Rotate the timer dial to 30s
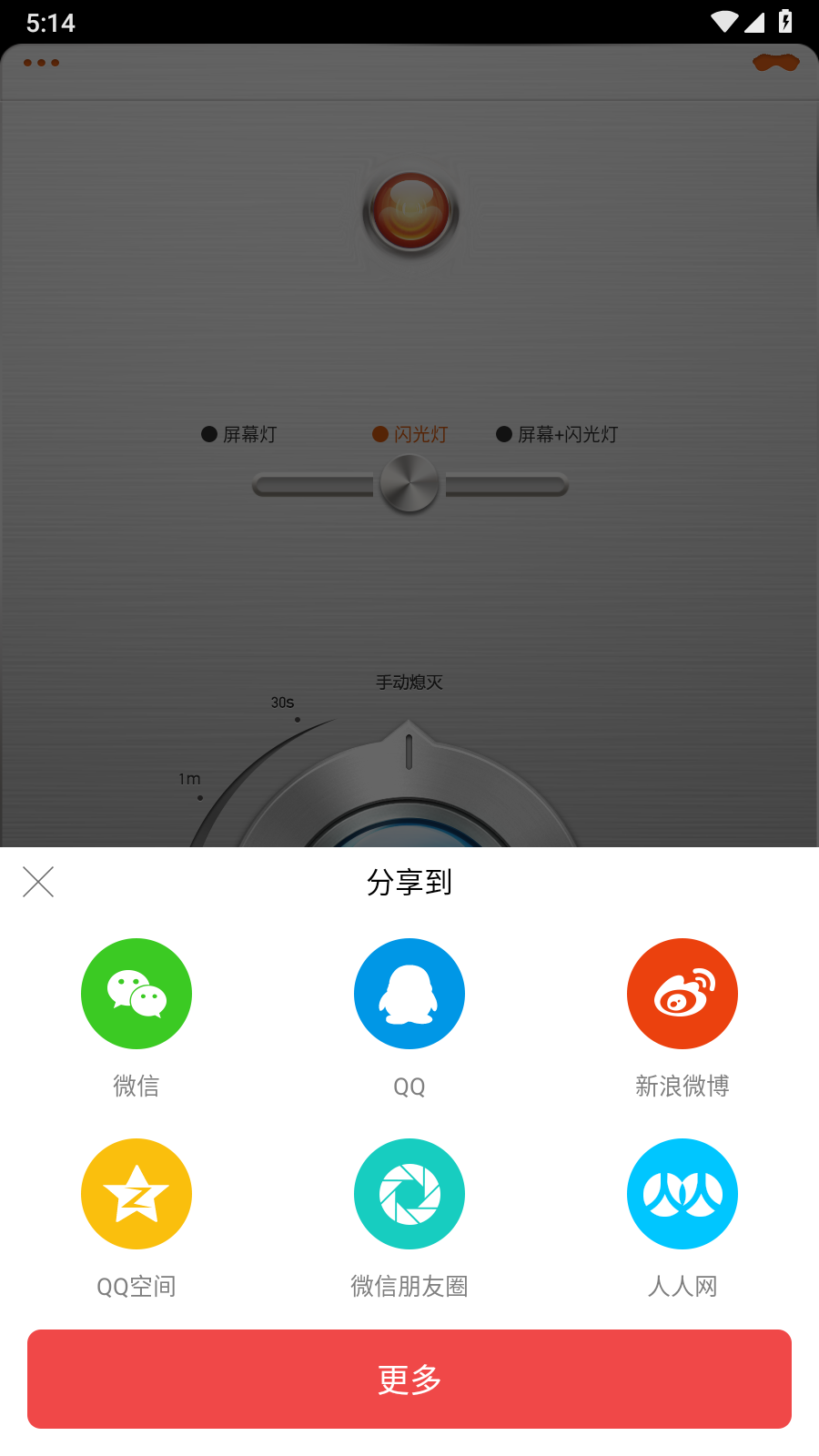This screenshot has width=819, height=1456. click(282, 702)
